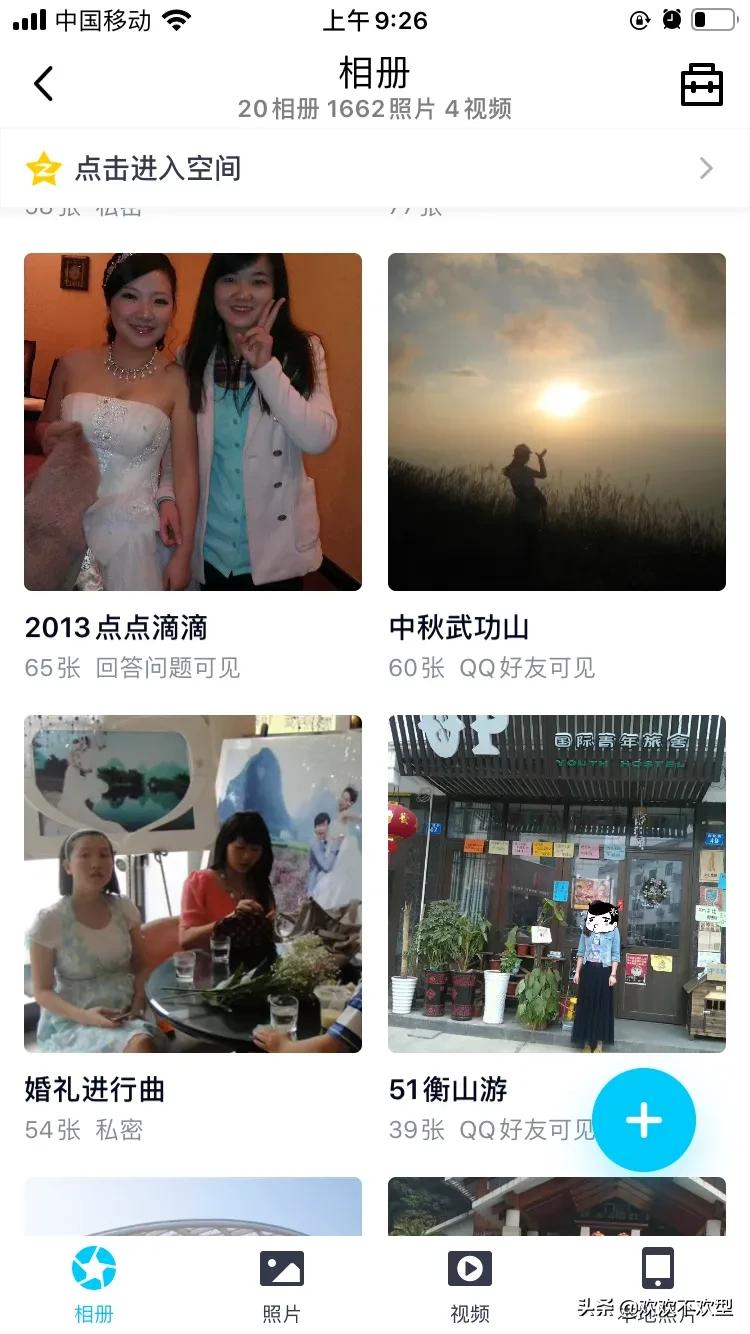
Task: Open the 2013点点滴滴 album
Action: click(x=193, y=422)
